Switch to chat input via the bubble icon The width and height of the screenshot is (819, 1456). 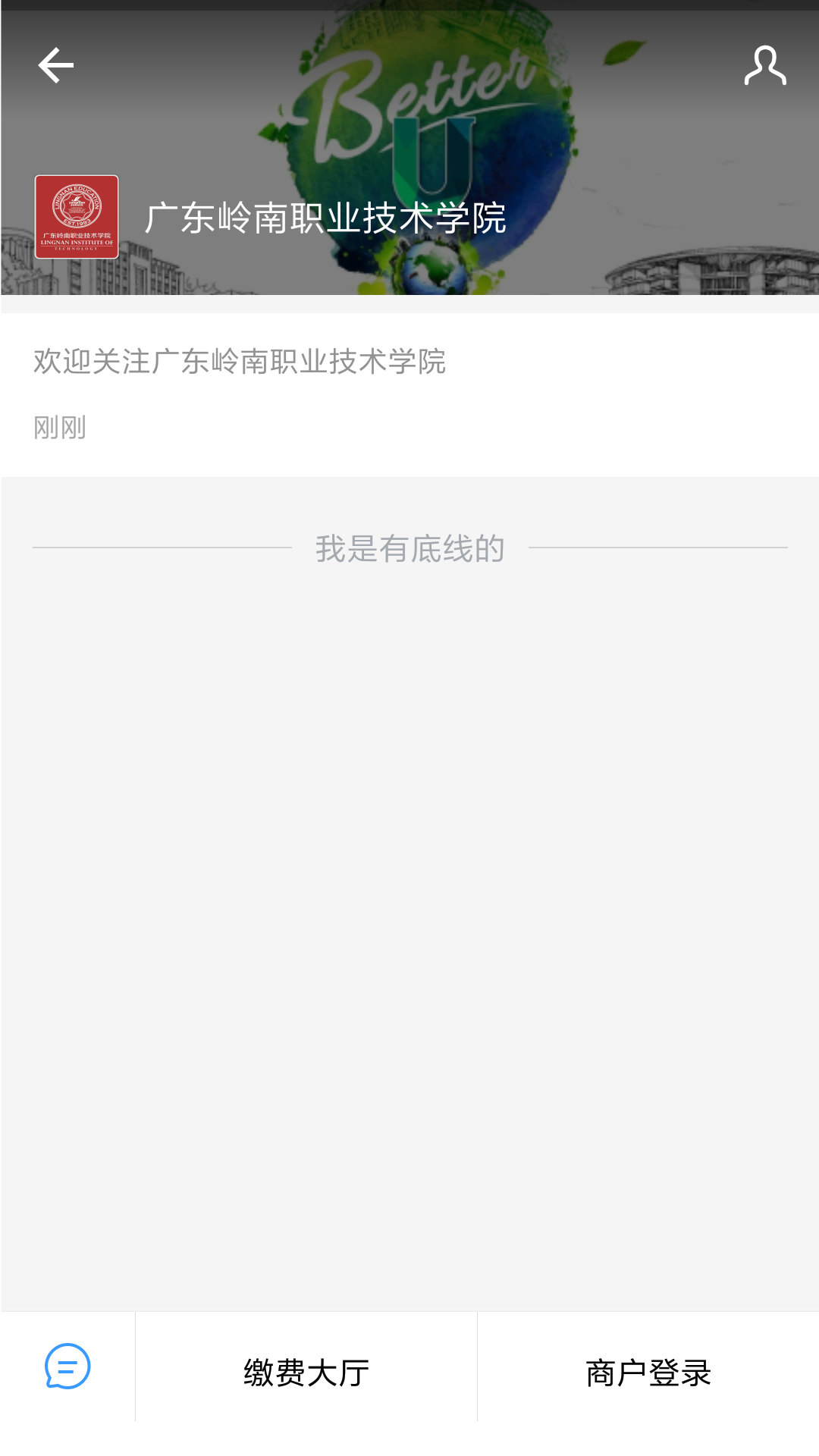tap(67, 1367)
